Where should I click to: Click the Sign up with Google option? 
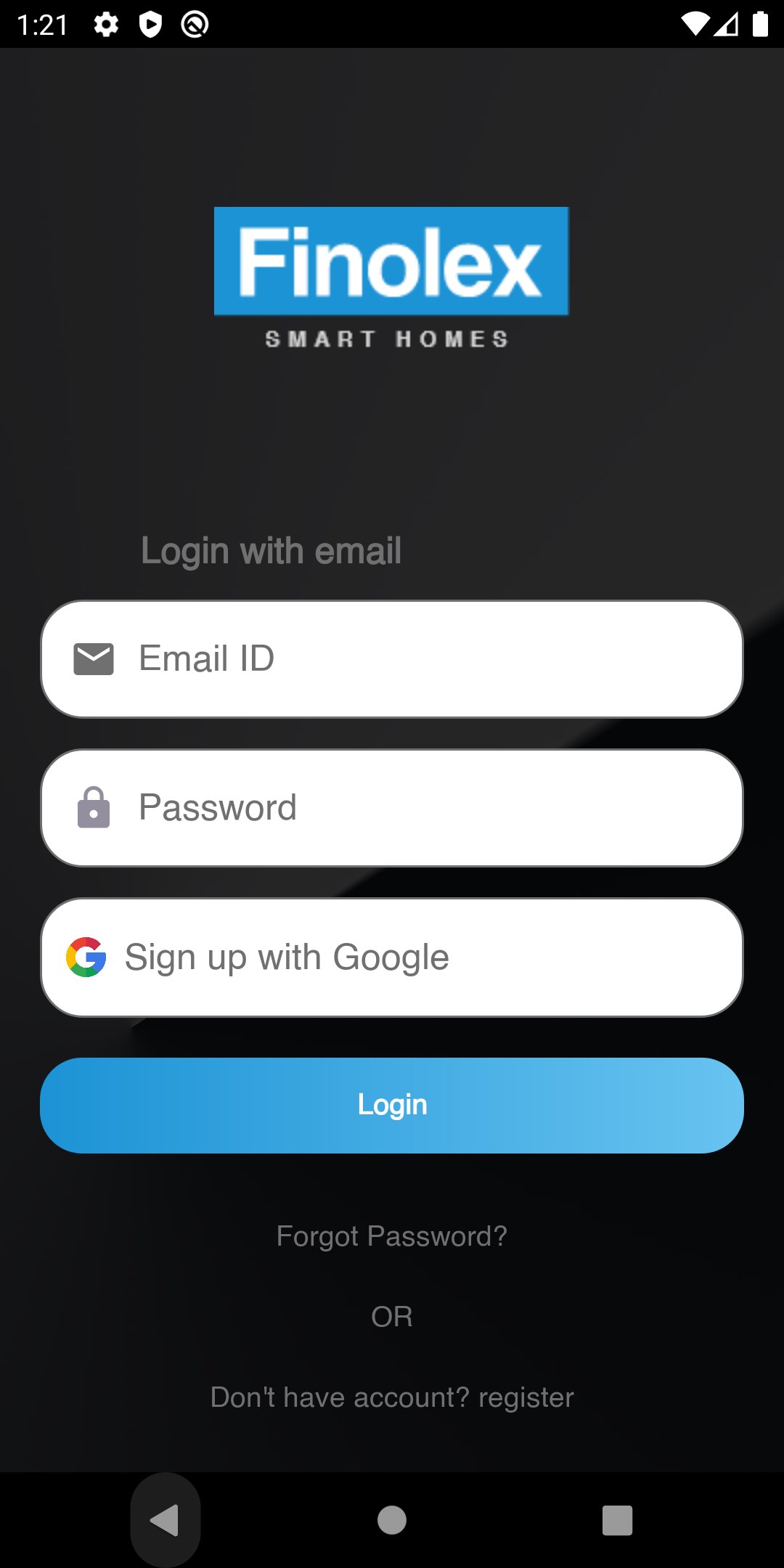pos(391,956)
